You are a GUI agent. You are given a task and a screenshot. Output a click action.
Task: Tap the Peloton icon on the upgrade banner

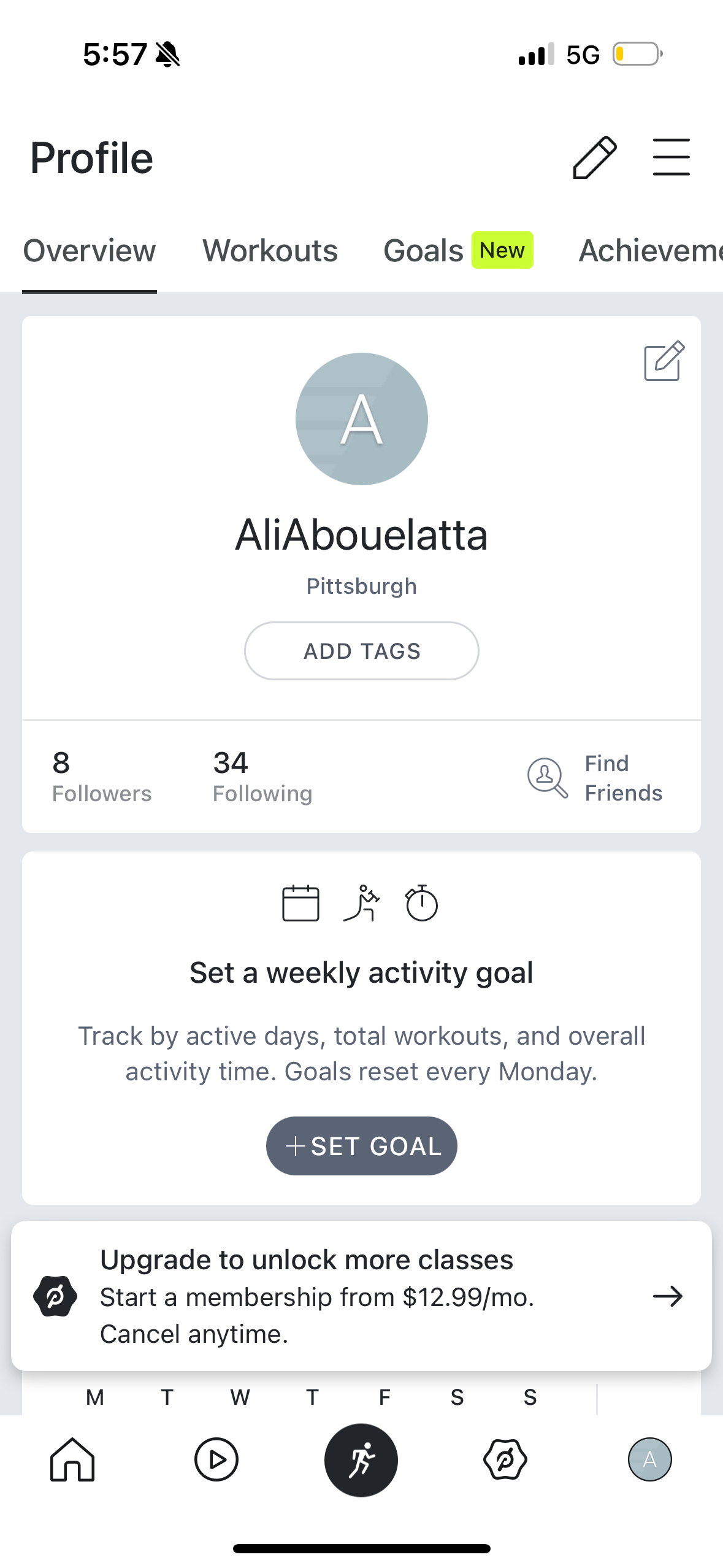pyautogui.click(x=55, y=1296)
